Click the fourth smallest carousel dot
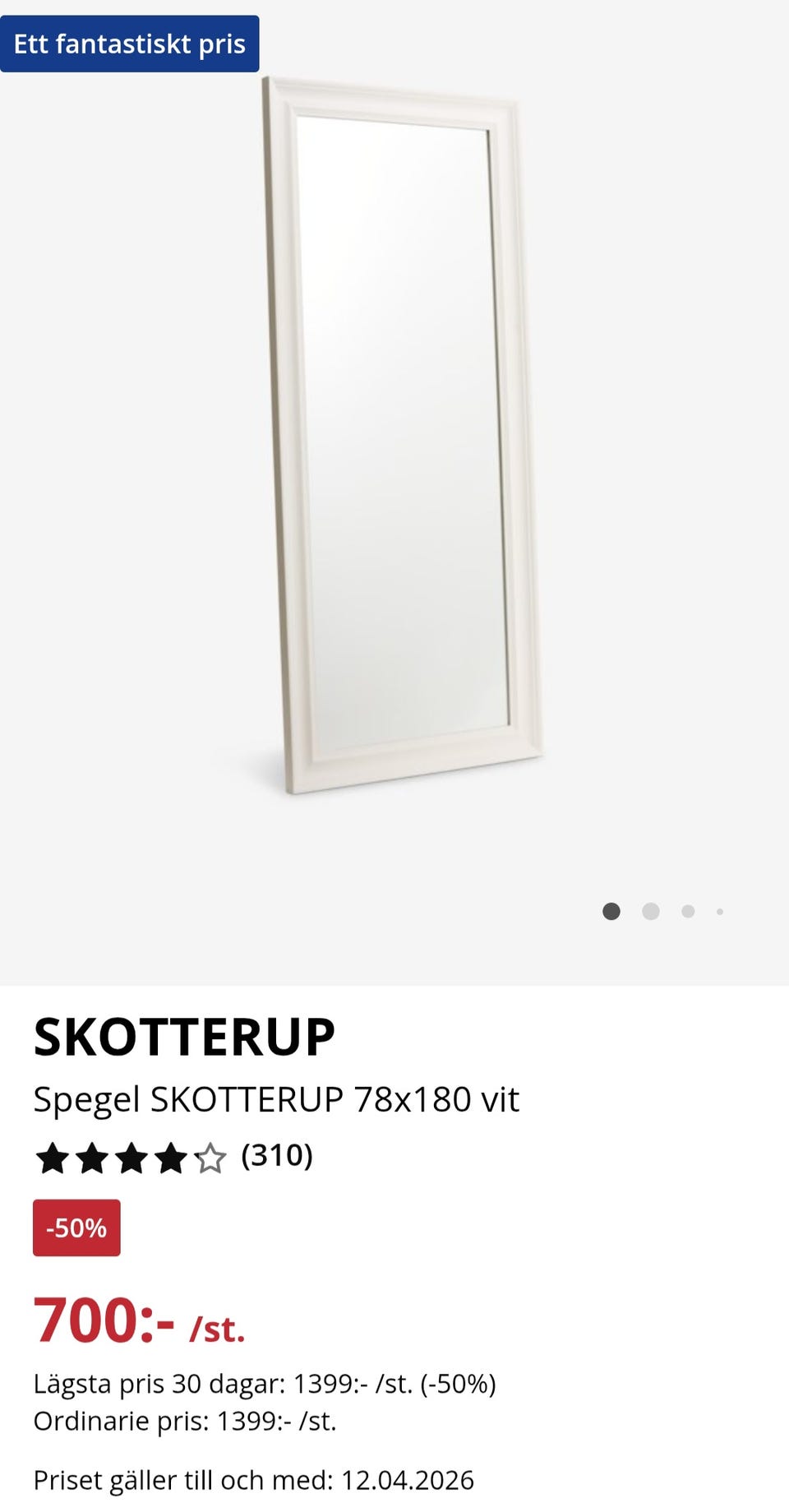 click(720, 912)
